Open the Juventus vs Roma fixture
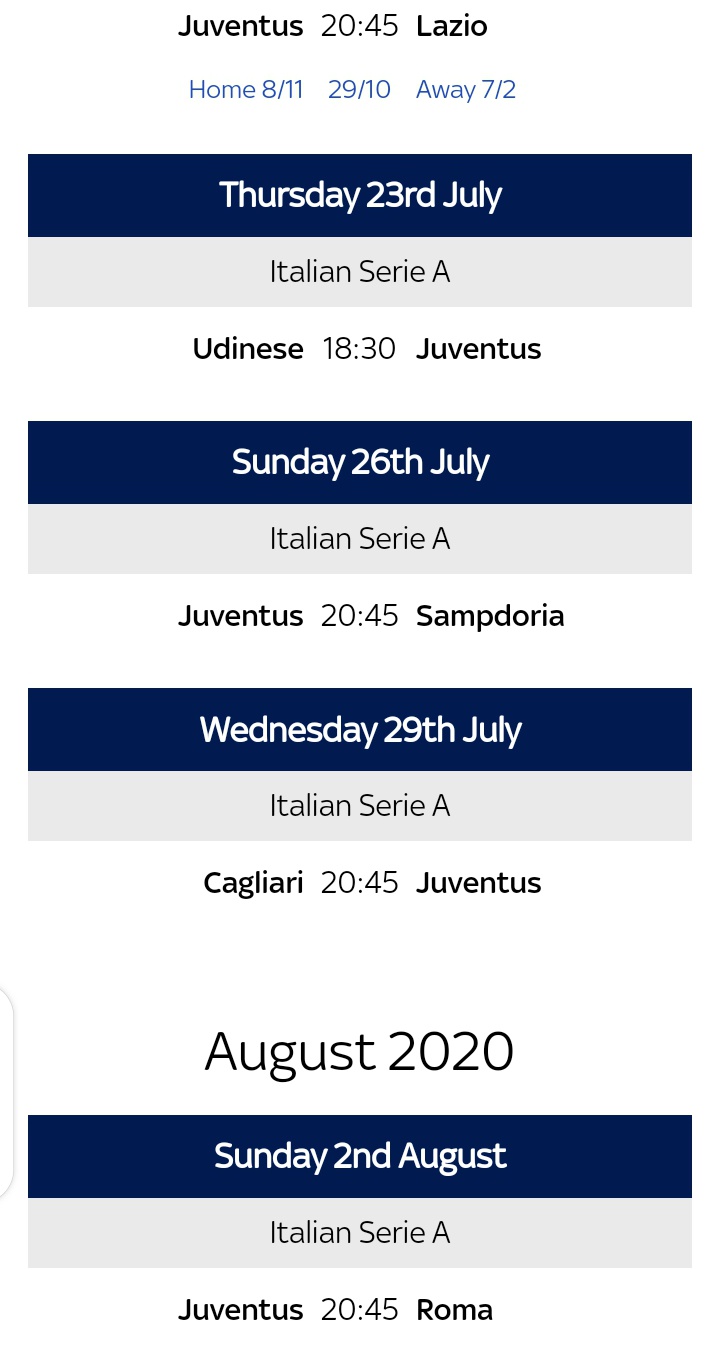The width and height of the screenshot is (720, 1353). point(359,1310)
